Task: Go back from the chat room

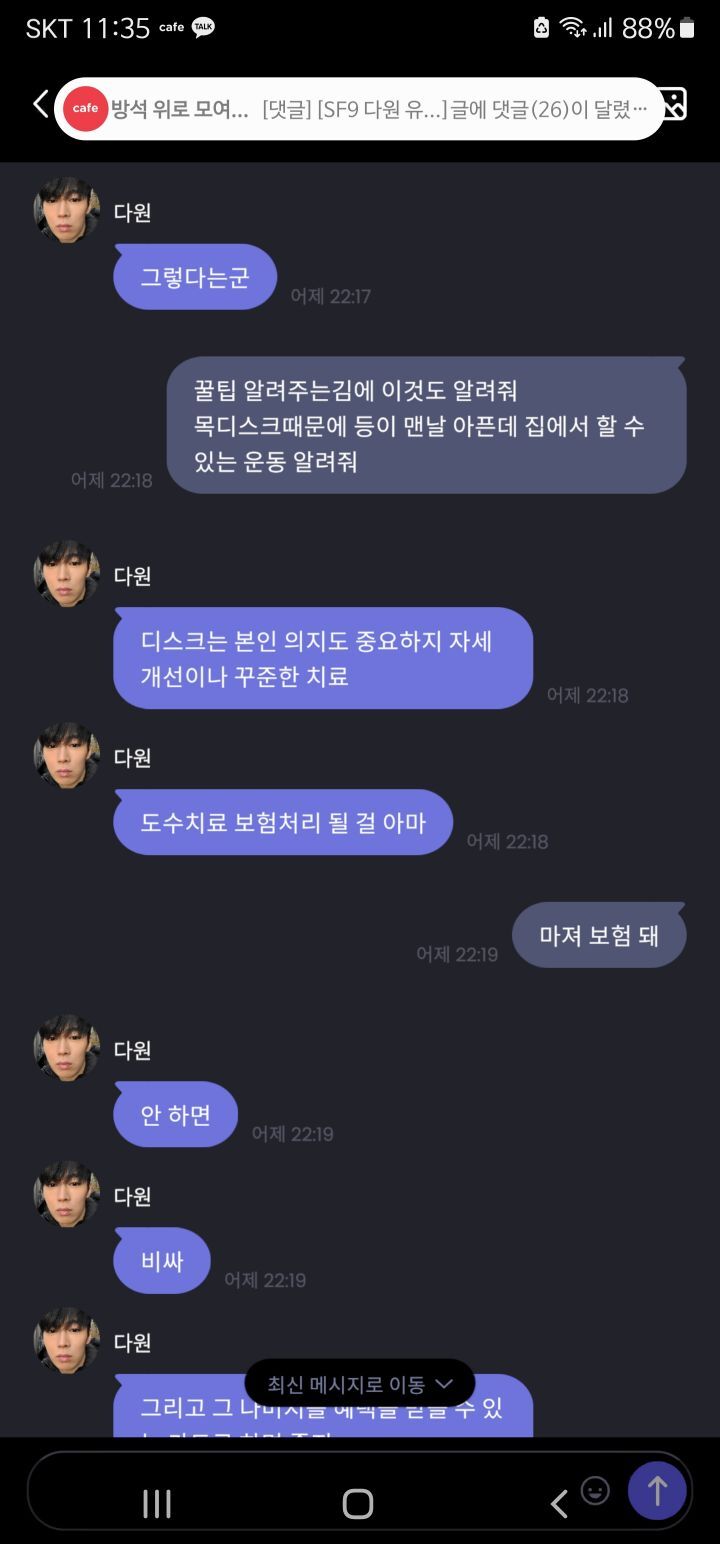Action: (x=40, y=104)
